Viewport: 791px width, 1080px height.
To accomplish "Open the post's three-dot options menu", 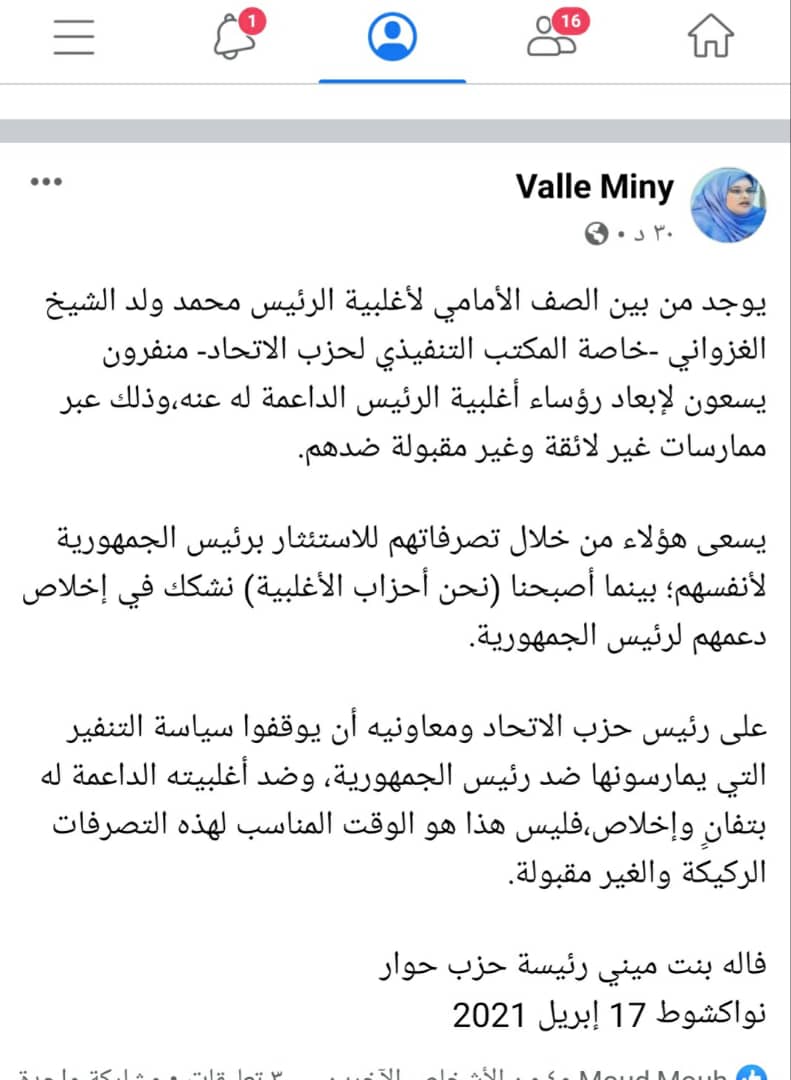I will point(46,182).
